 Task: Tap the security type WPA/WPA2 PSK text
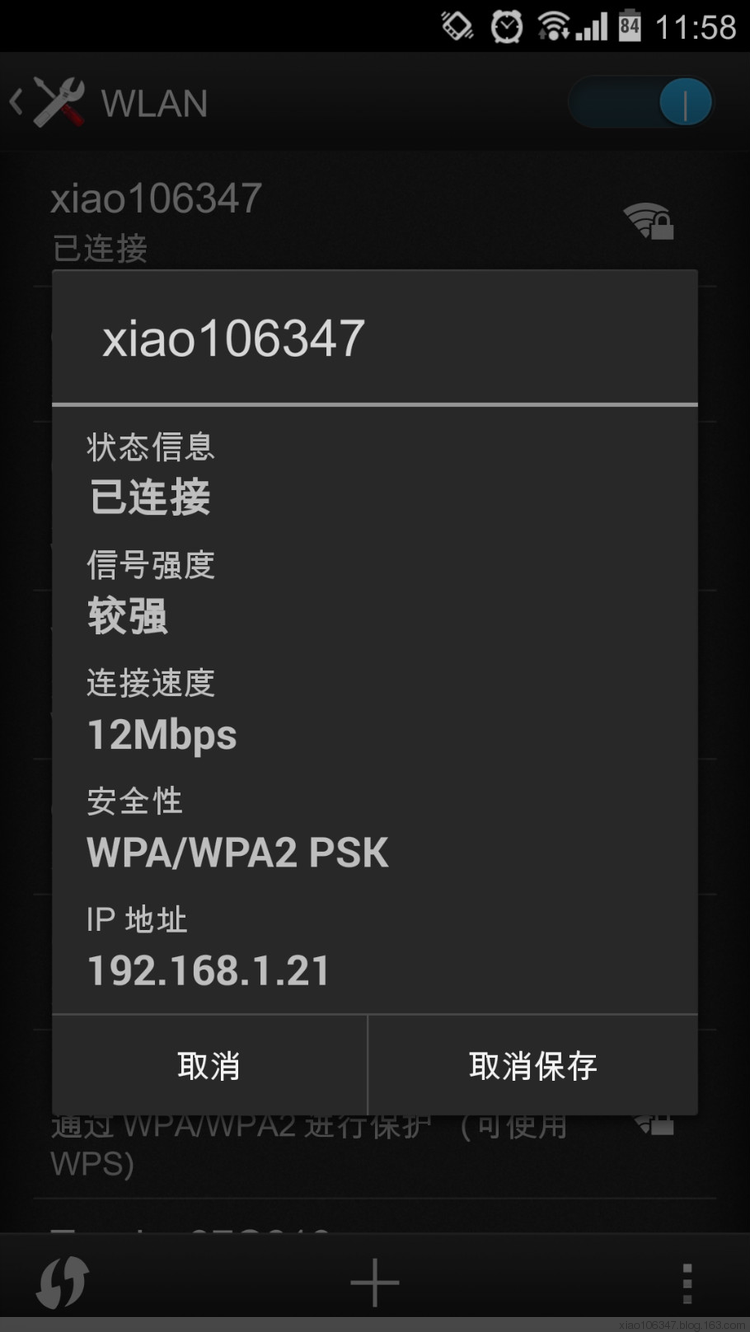[x=237, y=852]
